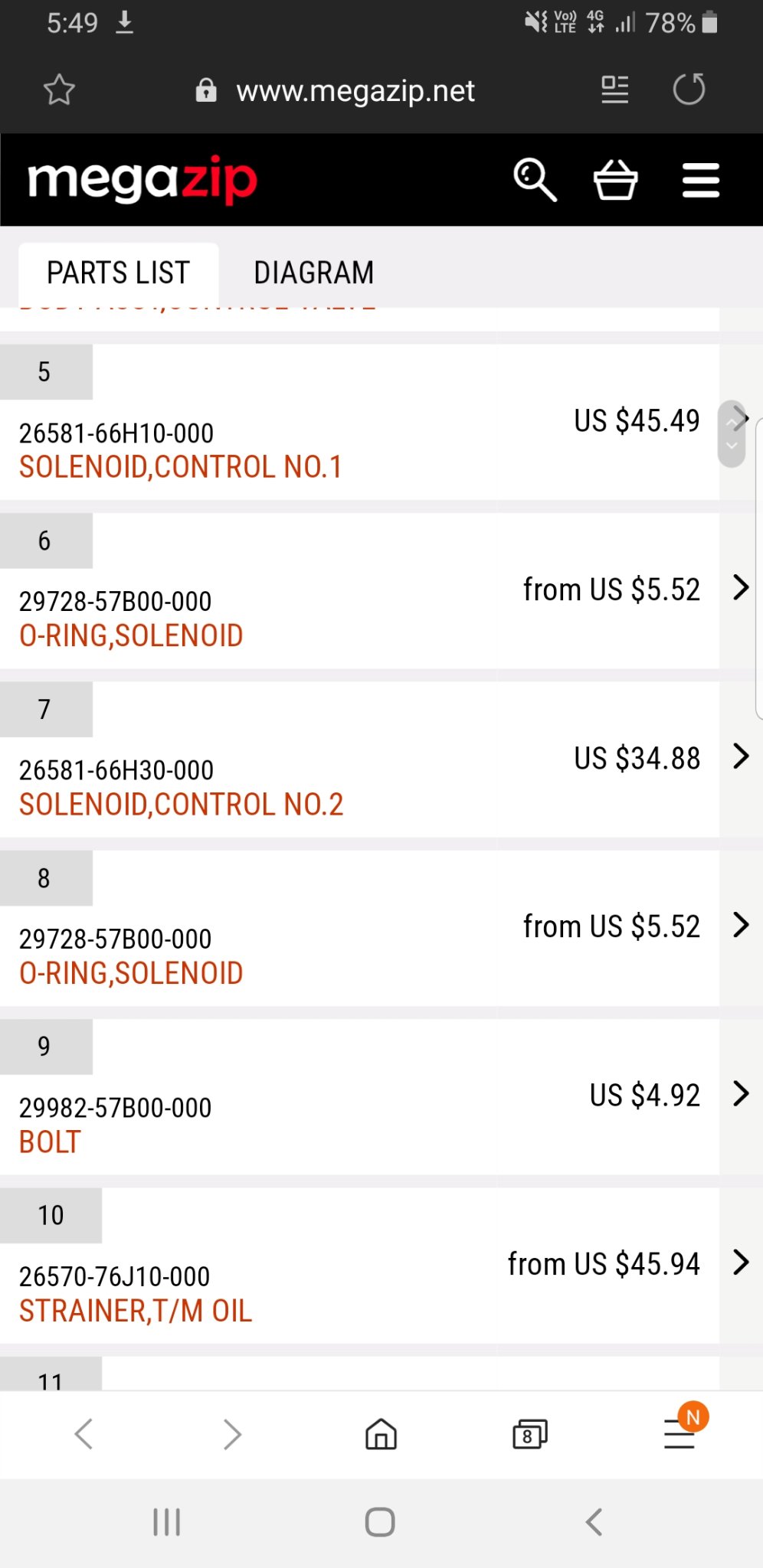Open the hamburger menu
The width and height of the screenshot is (763, 1568).
click(701, 181)
